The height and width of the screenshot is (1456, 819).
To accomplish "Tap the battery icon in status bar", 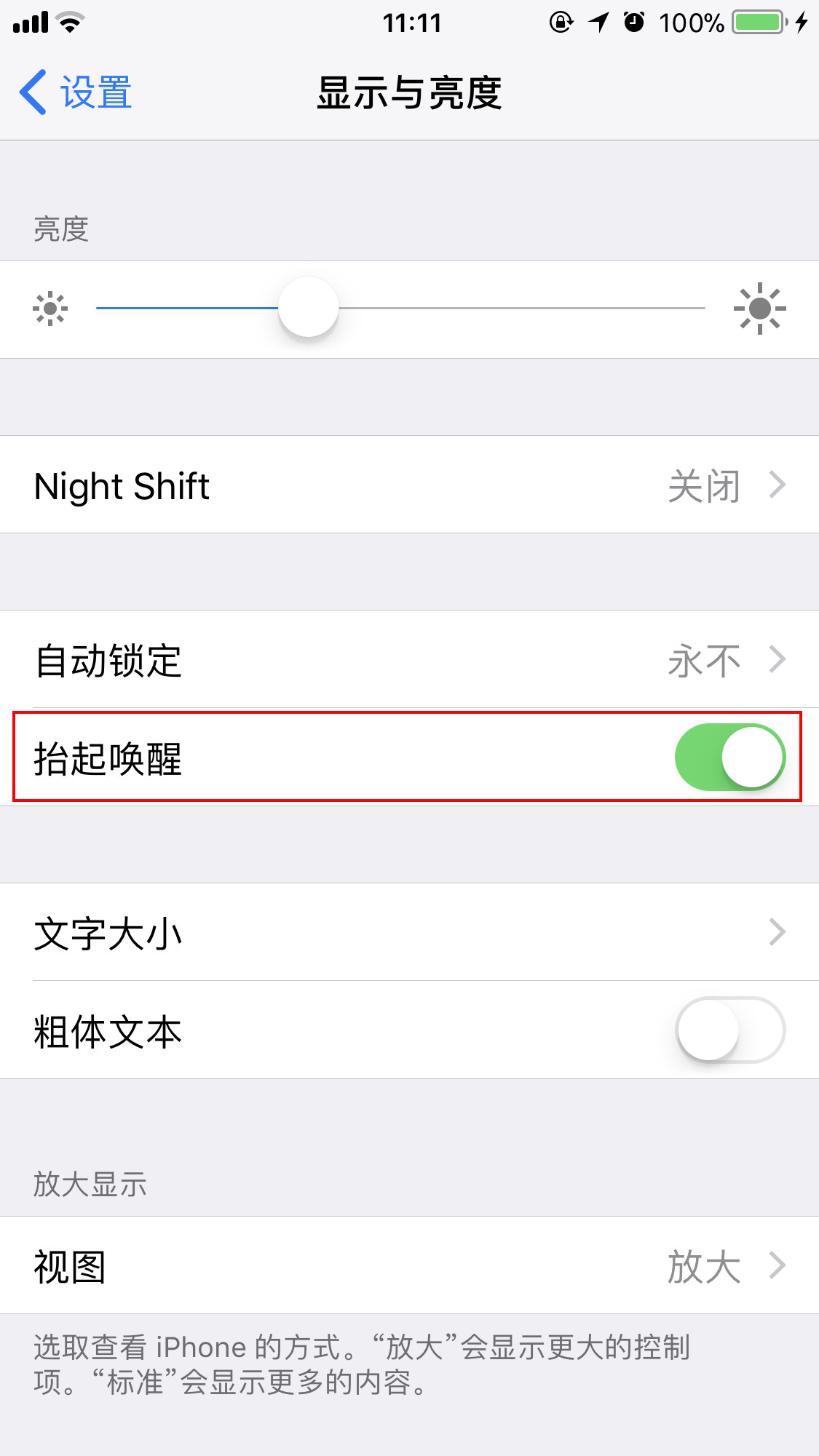I will pyautogui.click(x=757, y=22).
